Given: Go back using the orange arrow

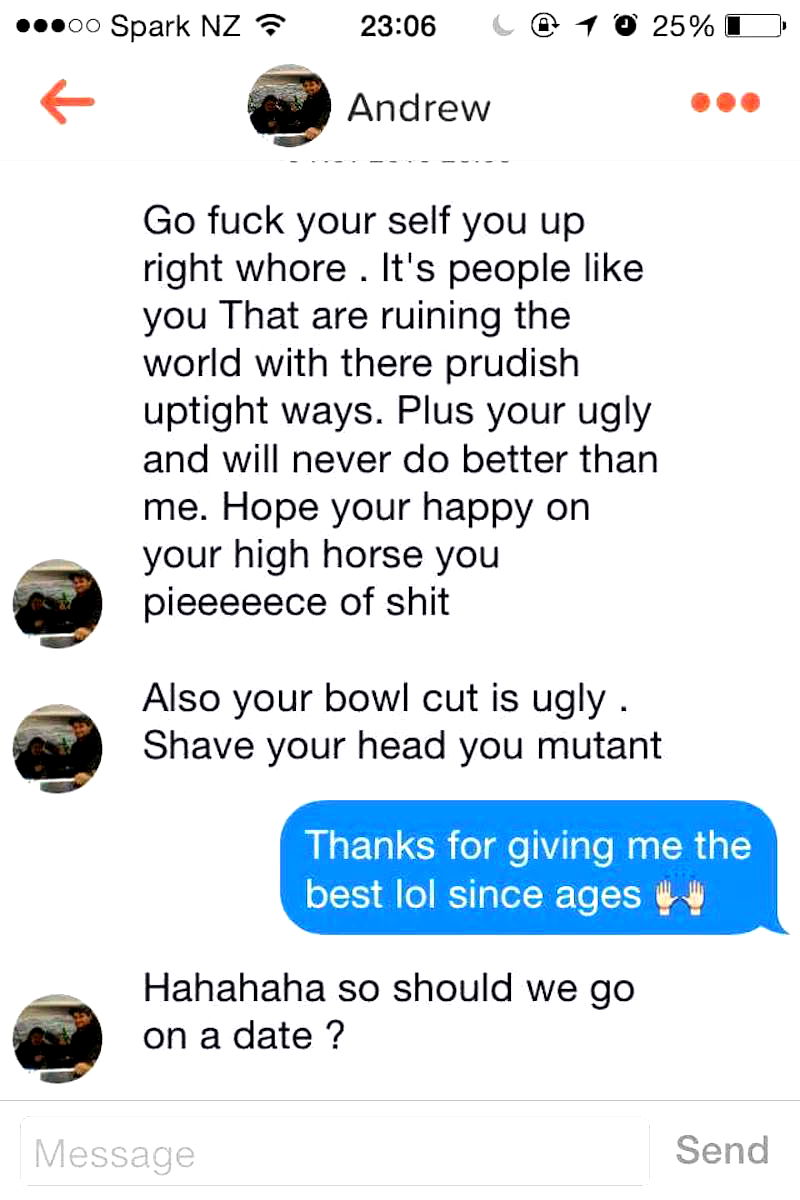Looking at the screenshot, I should click(x=67, y=101).
